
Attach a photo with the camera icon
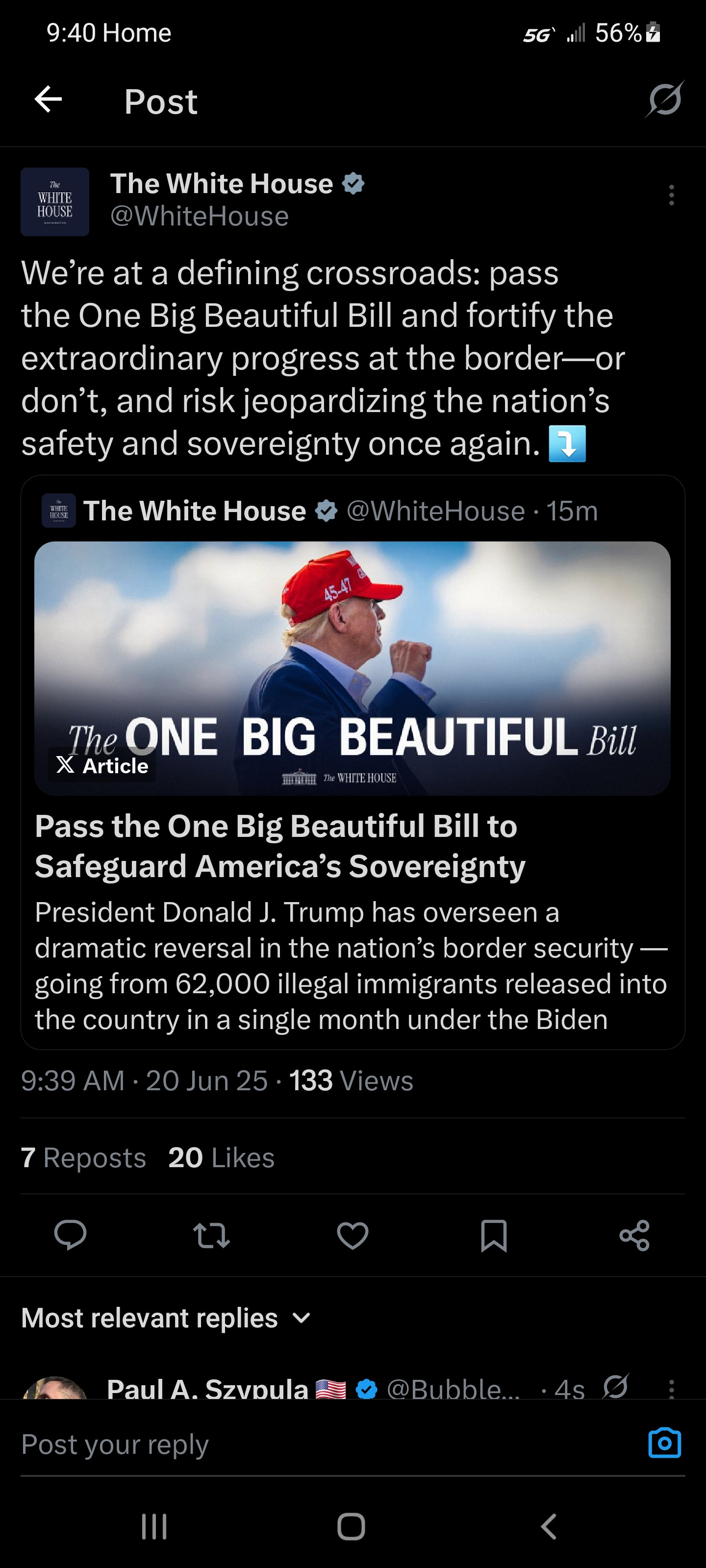coord(665,1443)
